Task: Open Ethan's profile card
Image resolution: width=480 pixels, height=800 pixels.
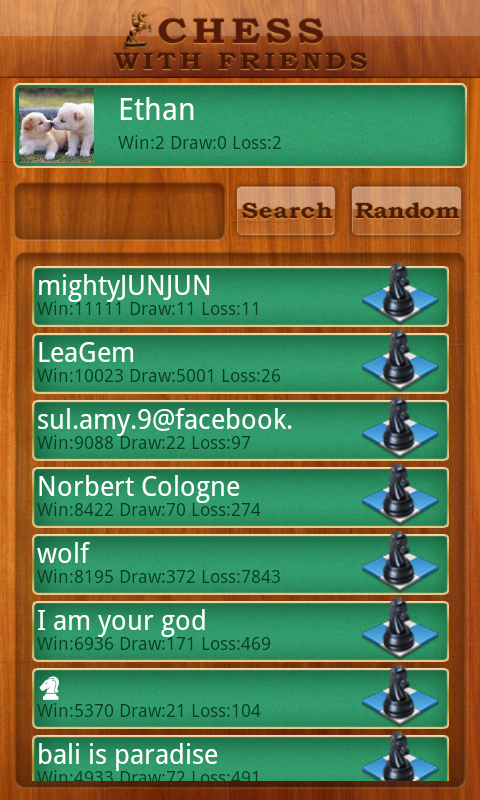Action: (240, 126)
